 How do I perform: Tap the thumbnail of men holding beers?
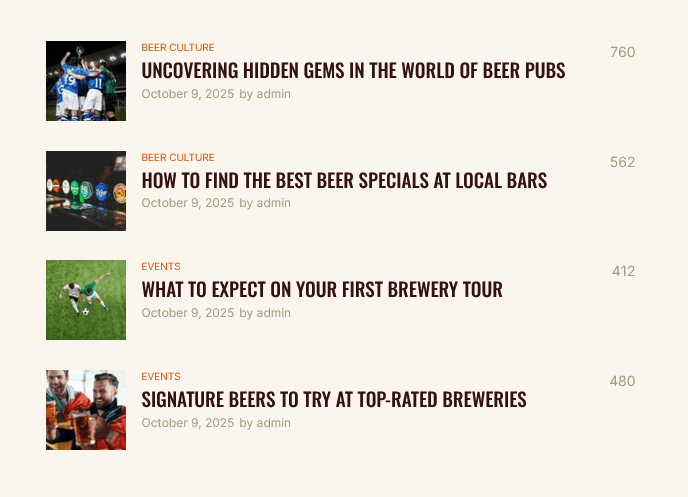[86, 410]
